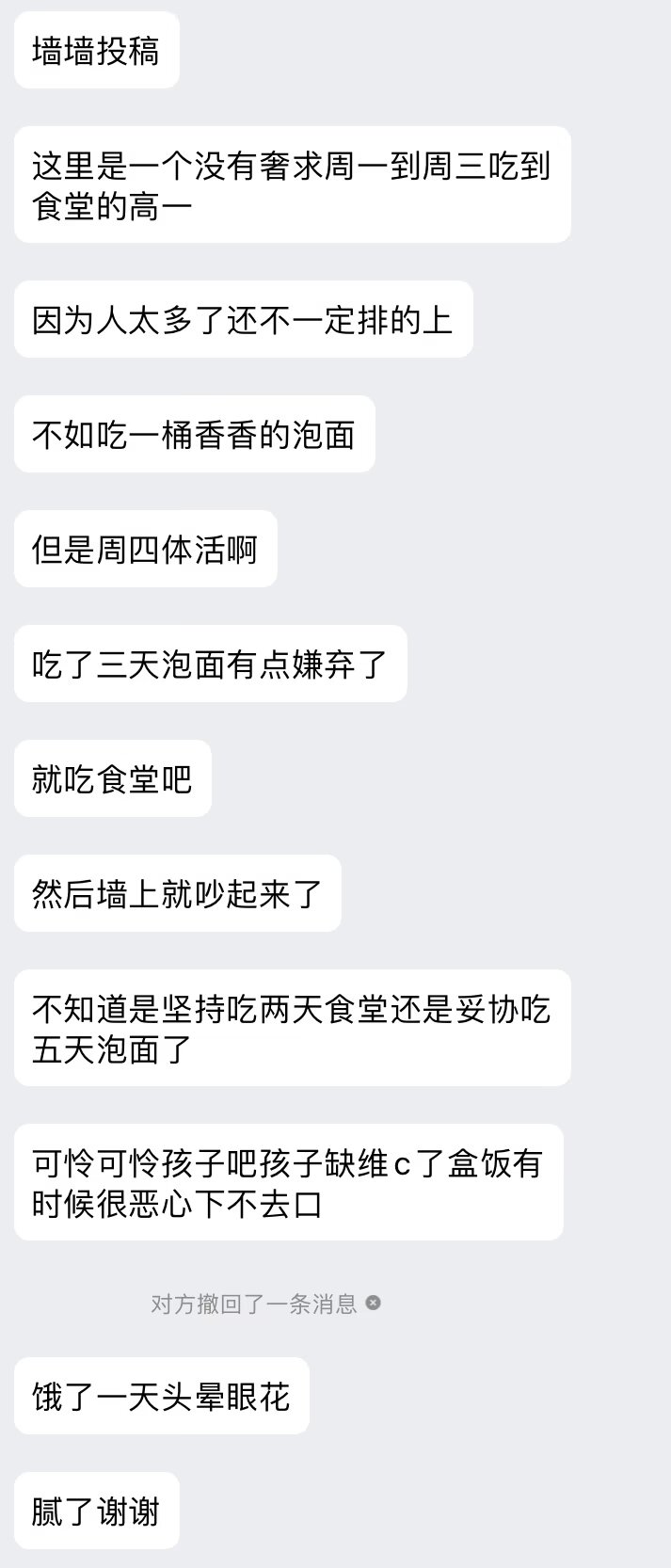Dismiss the recalled message notice
The image size is (671, 1568).
point(373,1304)
